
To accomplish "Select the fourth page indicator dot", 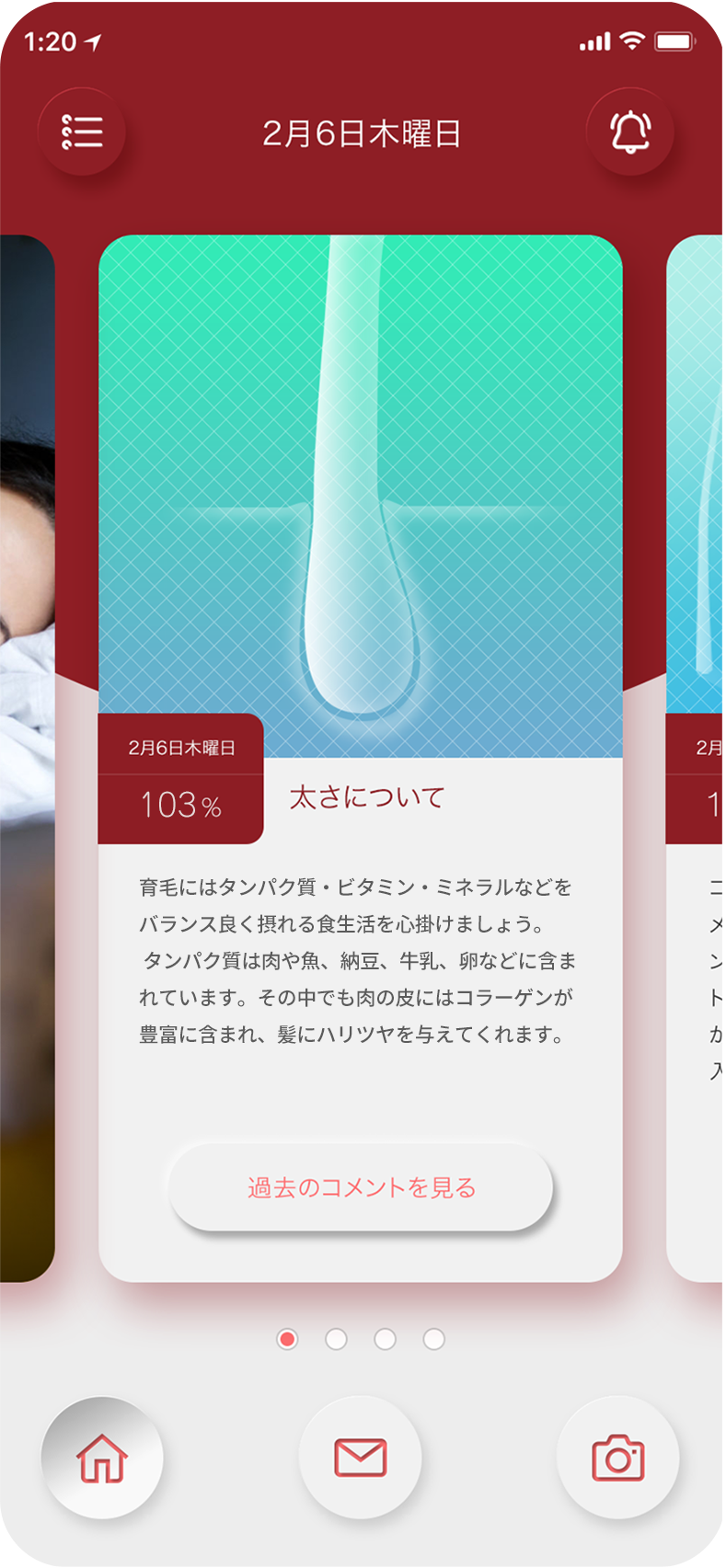I will pyautogui.click(x=433, y=1339).
